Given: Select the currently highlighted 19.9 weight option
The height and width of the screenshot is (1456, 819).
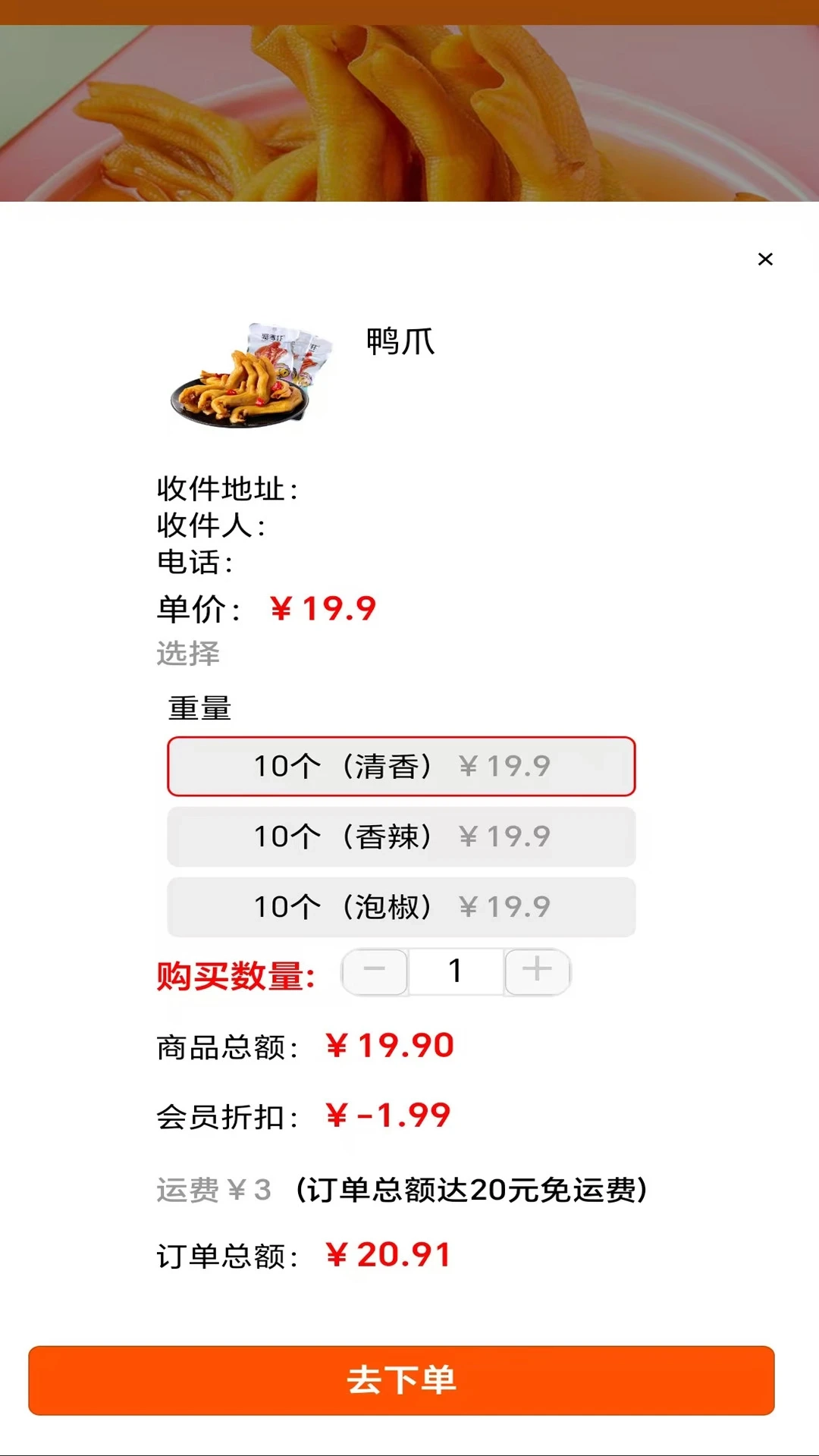Looking at the screenshot, I should pos(400,767).
